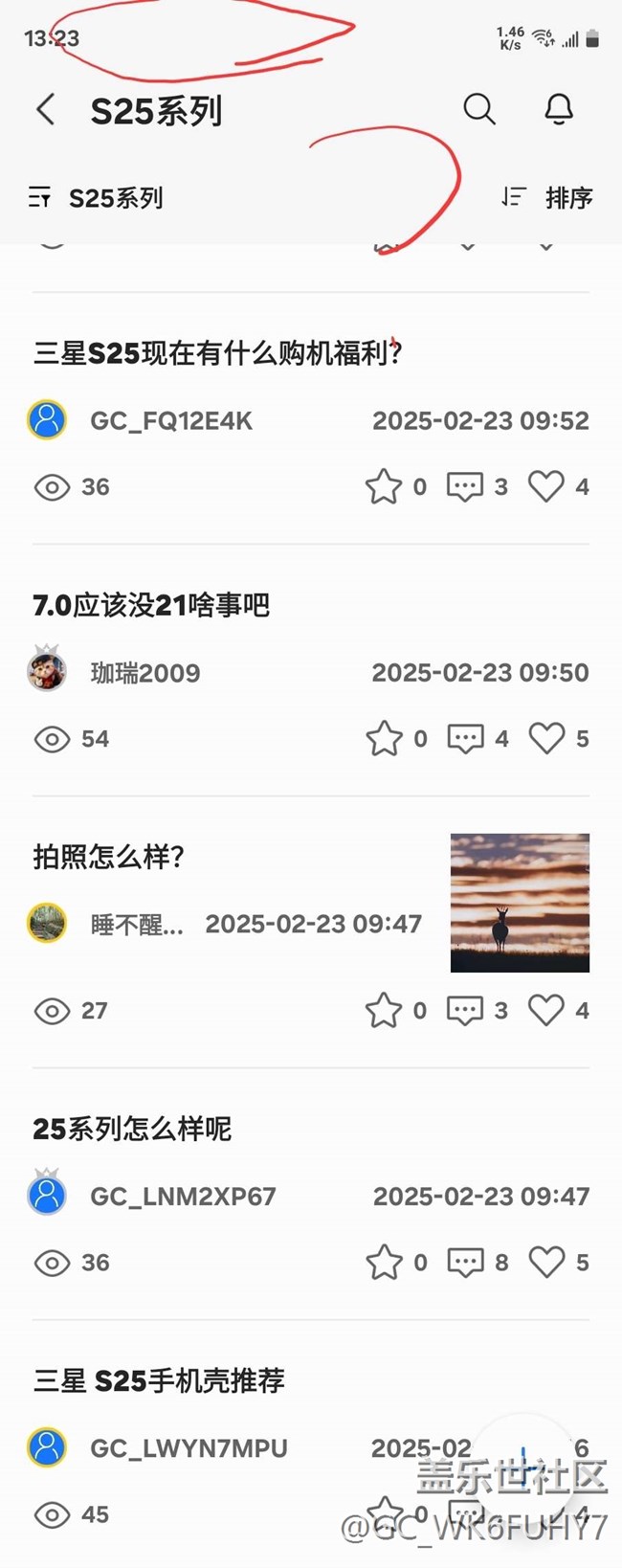View comments on 珈瑞2009's post

[x=466, y=738]
